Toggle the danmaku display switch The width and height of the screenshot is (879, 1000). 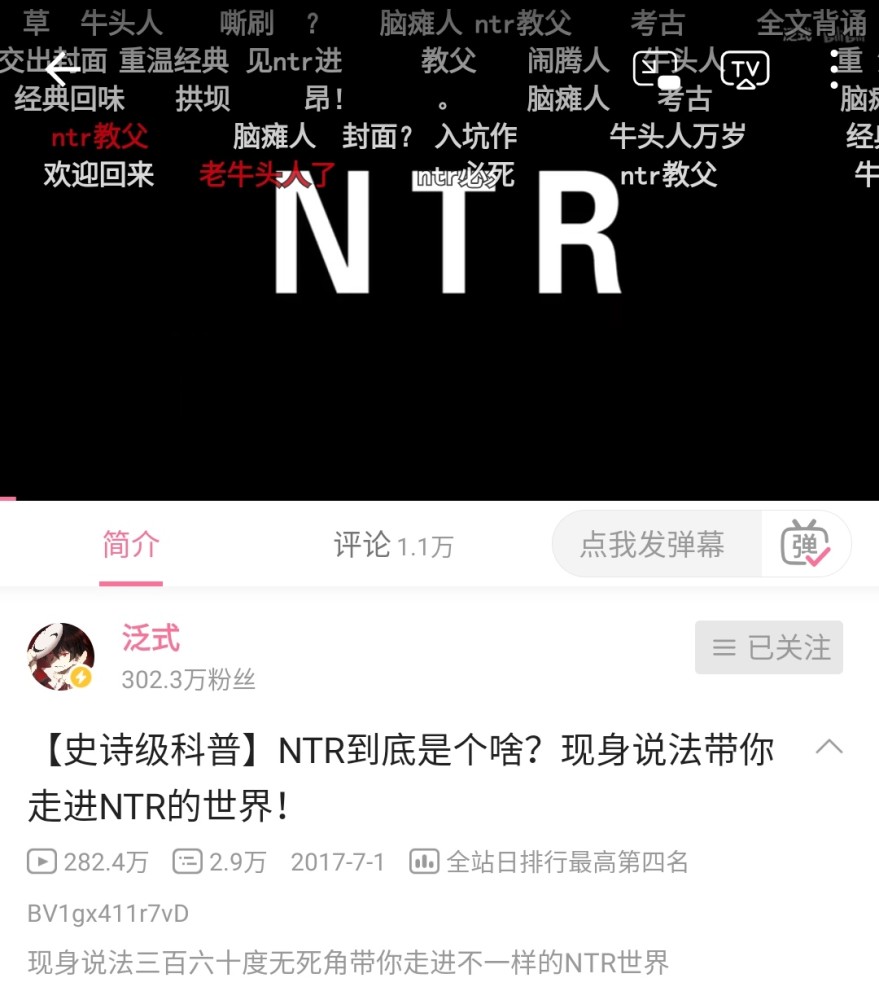[806, 544]
